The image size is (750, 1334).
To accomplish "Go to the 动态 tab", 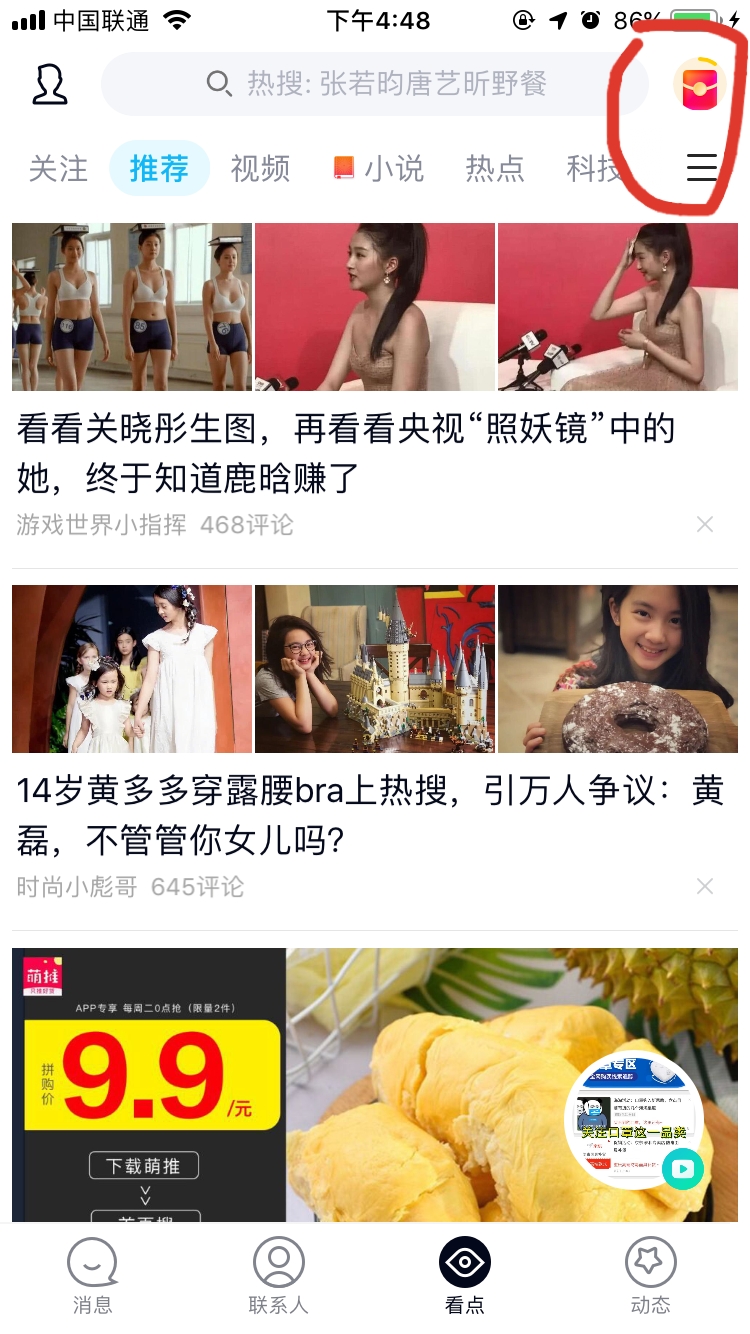I will 650,1276.
